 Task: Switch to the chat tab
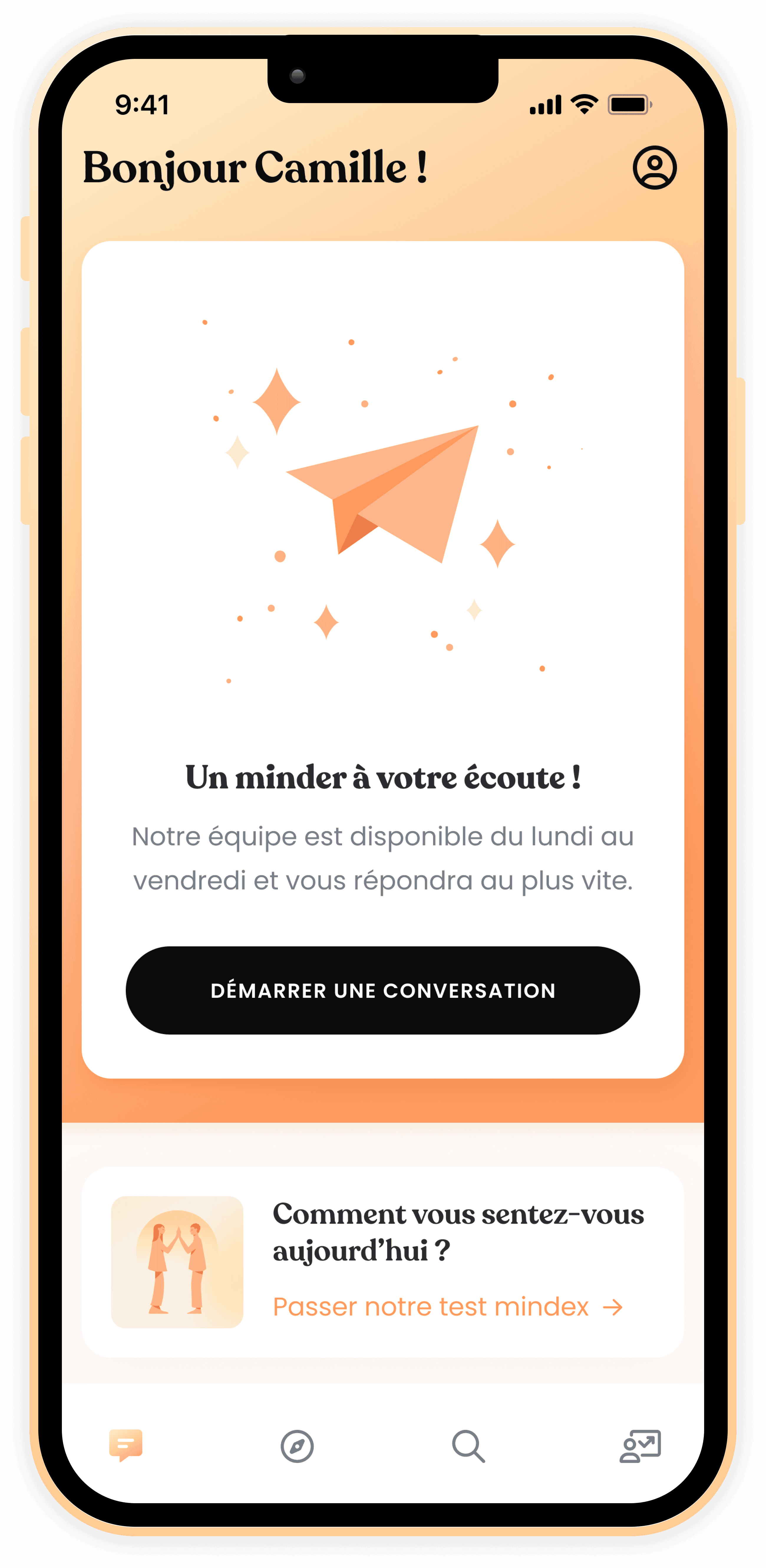coord(126,1446)
